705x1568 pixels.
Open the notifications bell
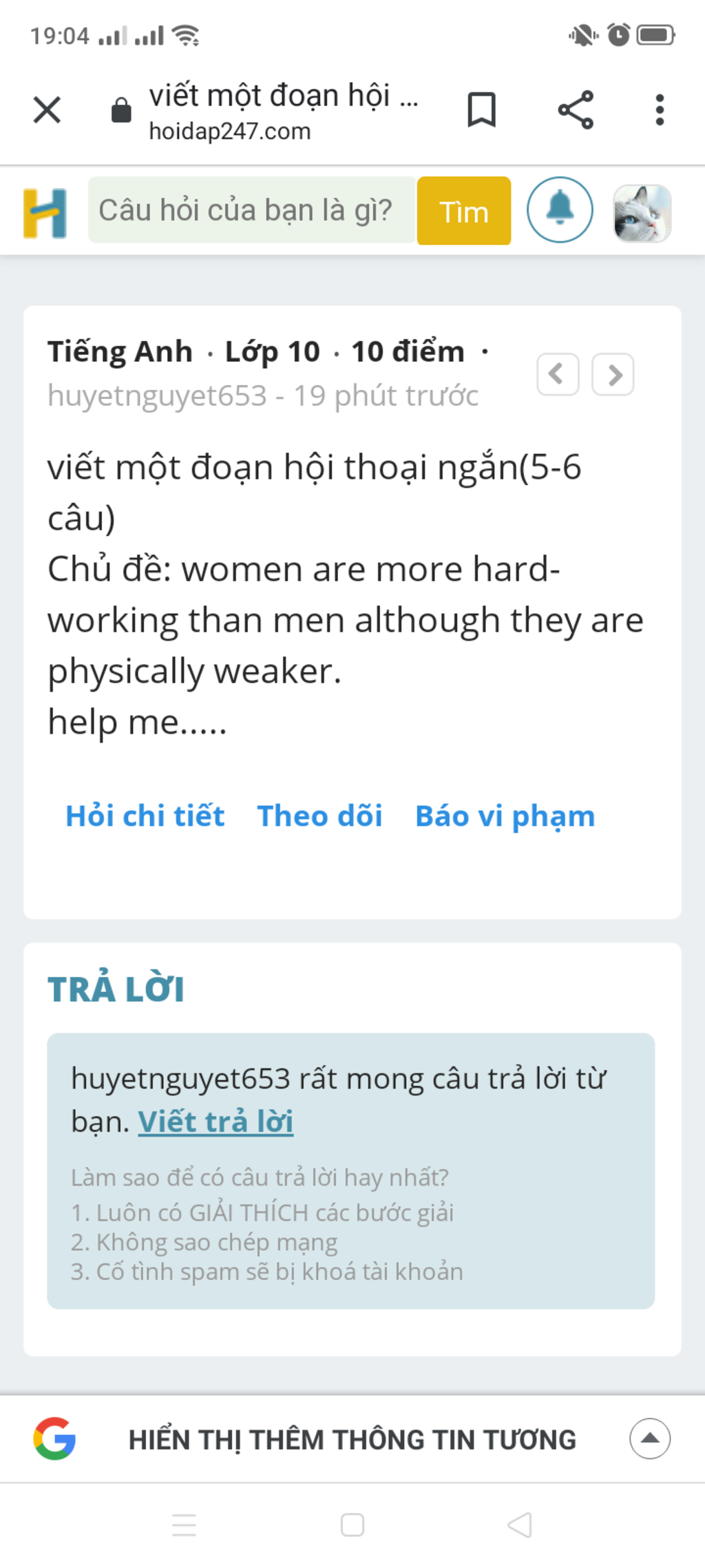pos(560,210)
